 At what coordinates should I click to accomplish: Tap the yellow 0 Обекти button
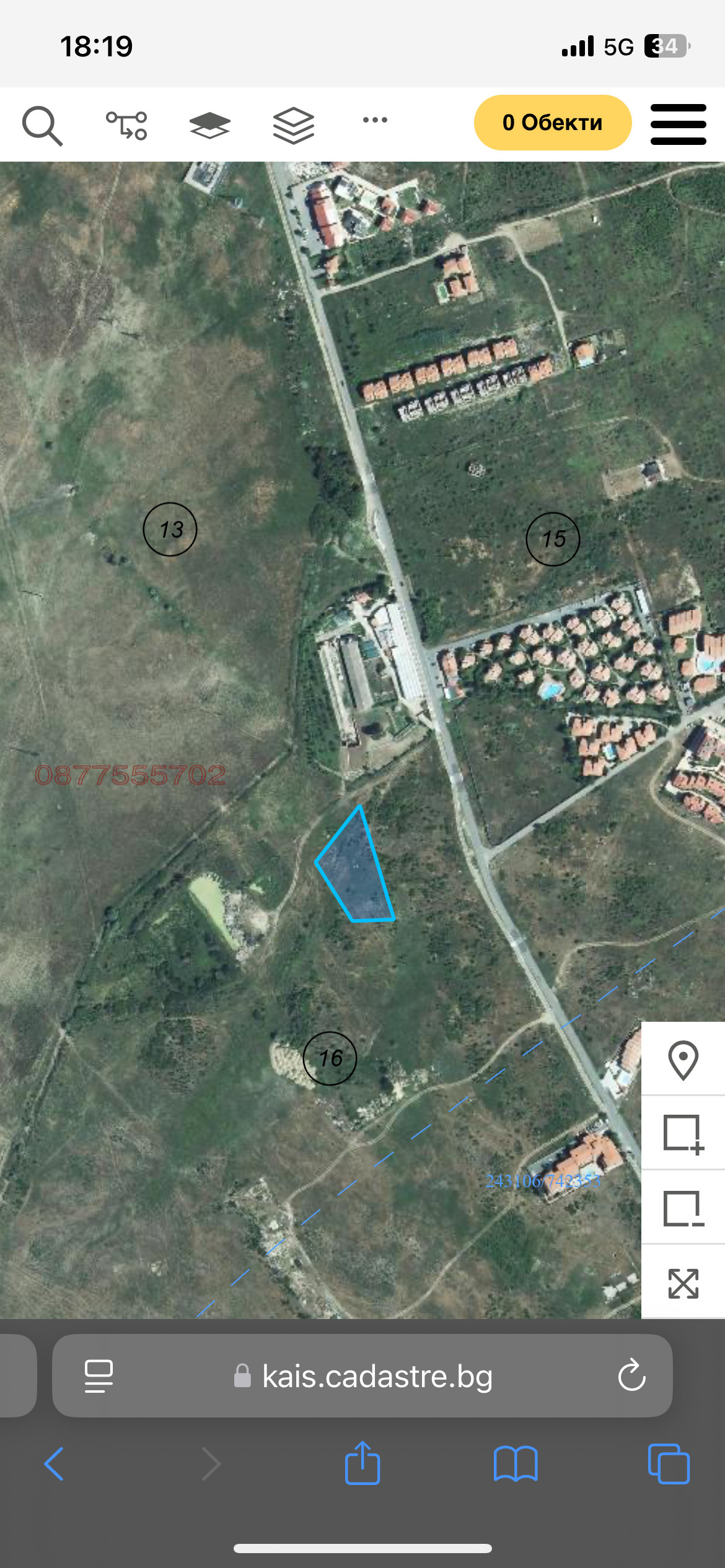click(553, 123)
